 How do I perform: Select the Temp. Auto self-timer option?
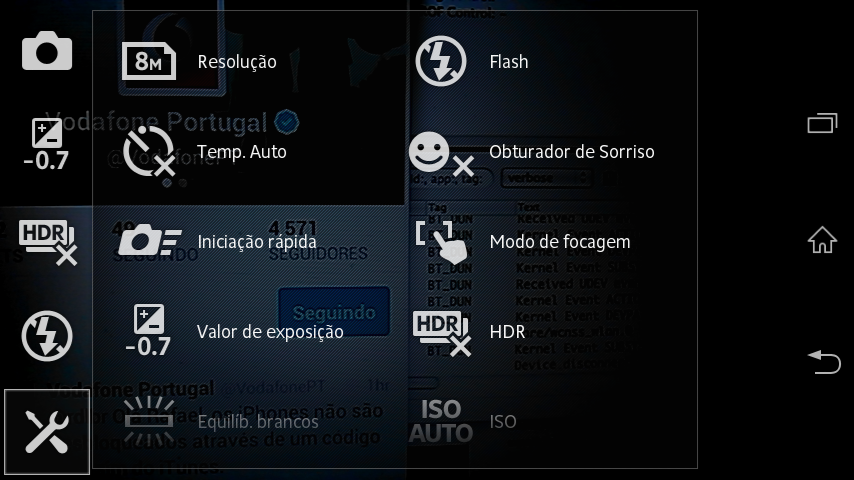241,152
